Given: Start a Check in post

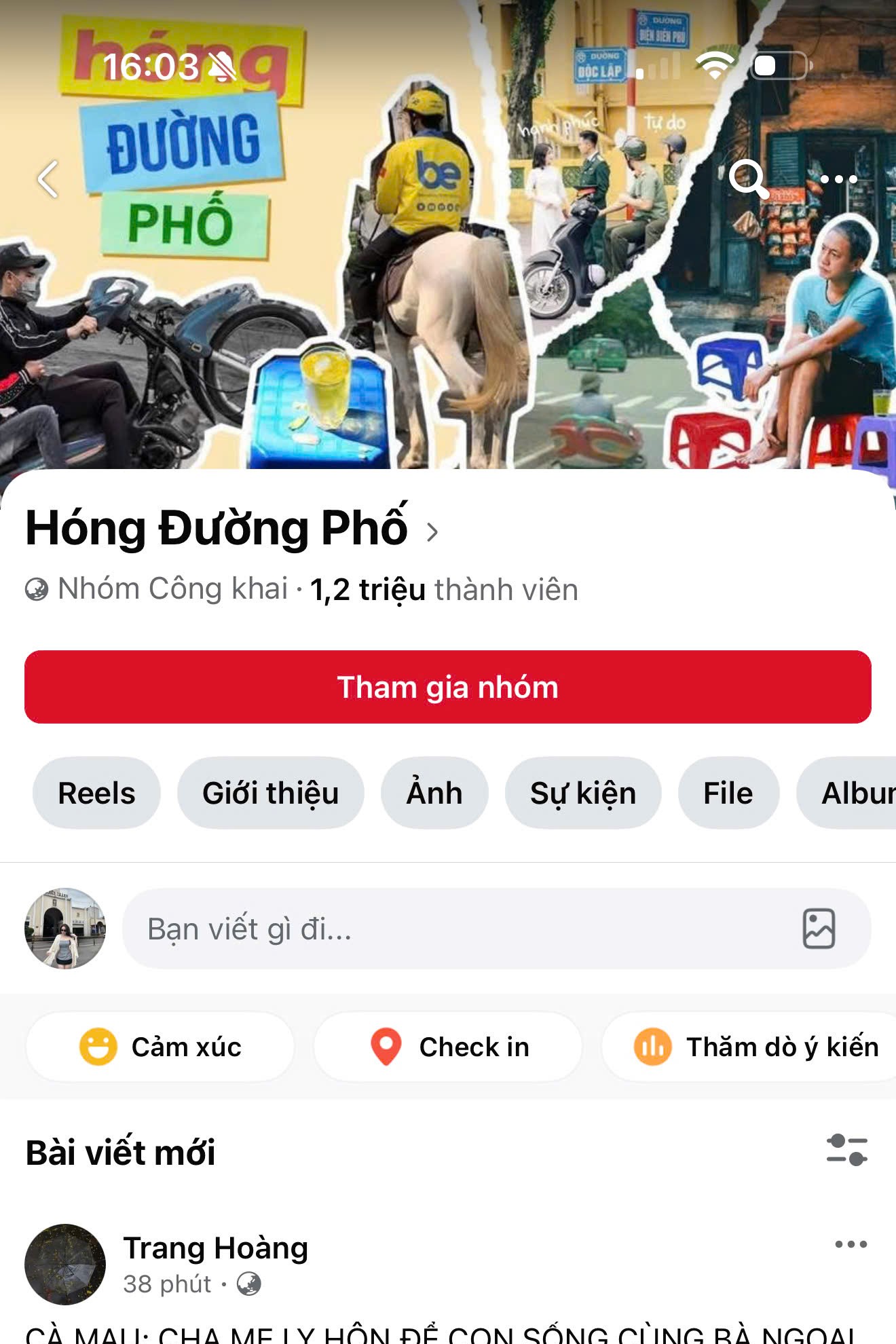Looking at the screenshot, I should point(449,1047).
